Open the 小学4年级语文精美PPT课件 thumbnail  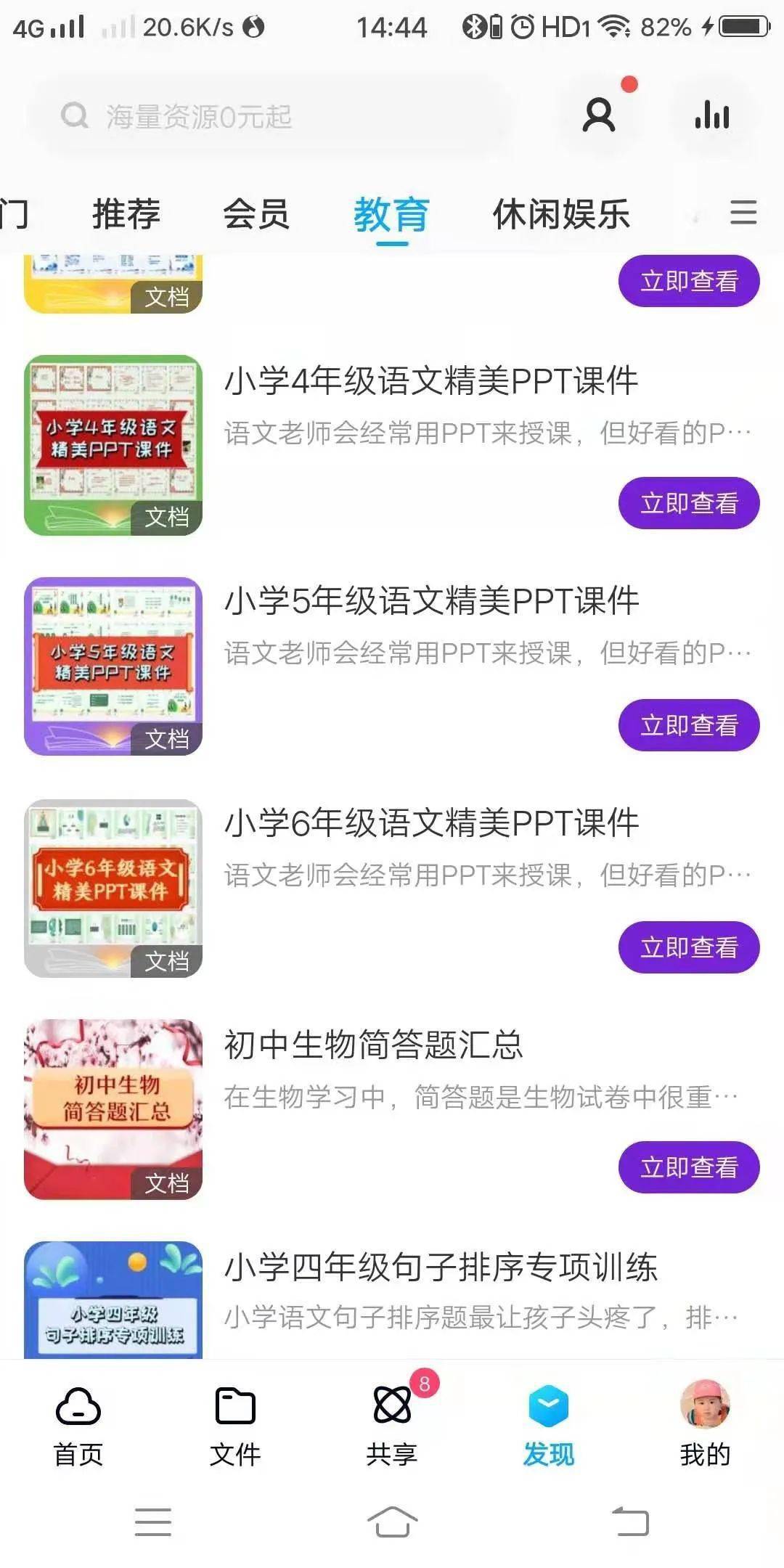tap(113, 445)
